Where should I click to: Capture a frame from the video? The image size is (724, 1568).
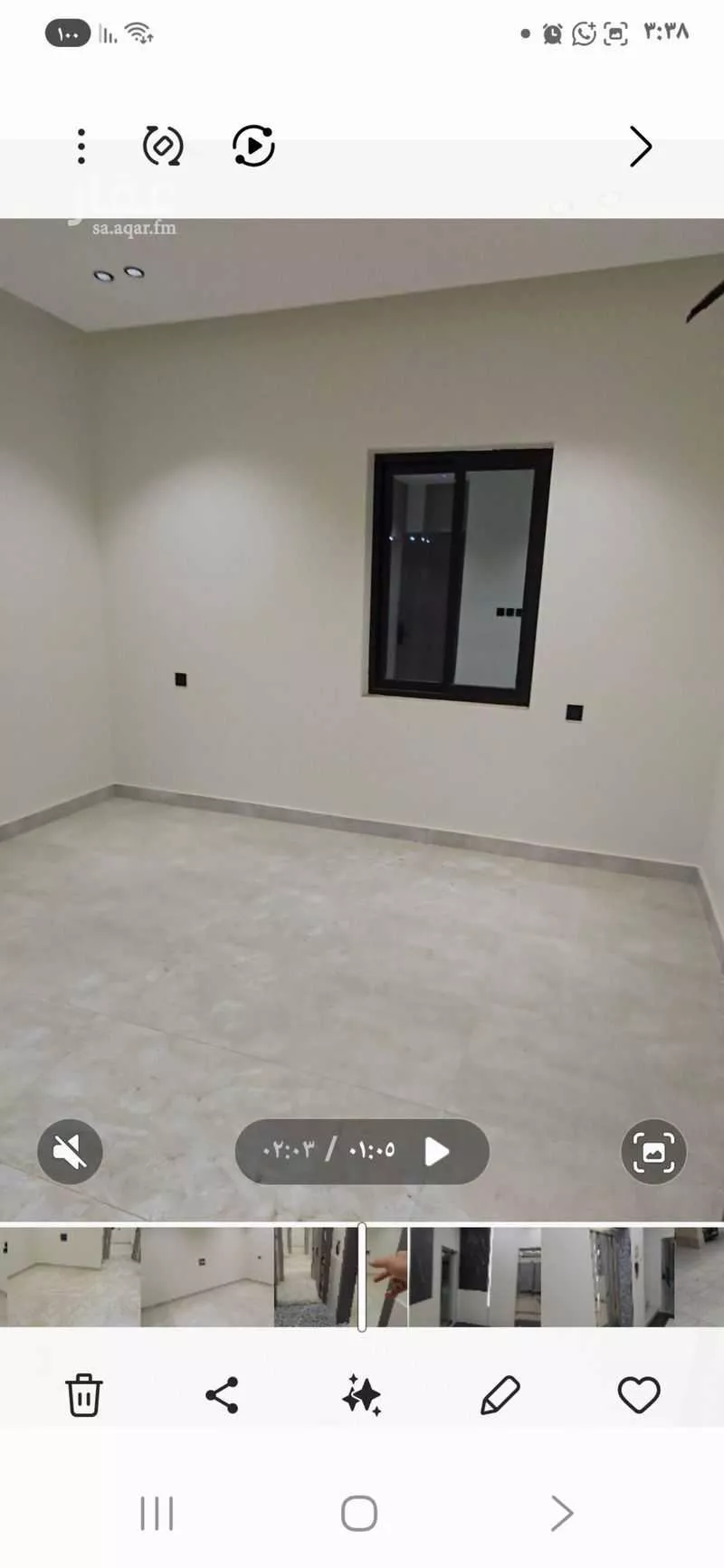[653, 1152]
